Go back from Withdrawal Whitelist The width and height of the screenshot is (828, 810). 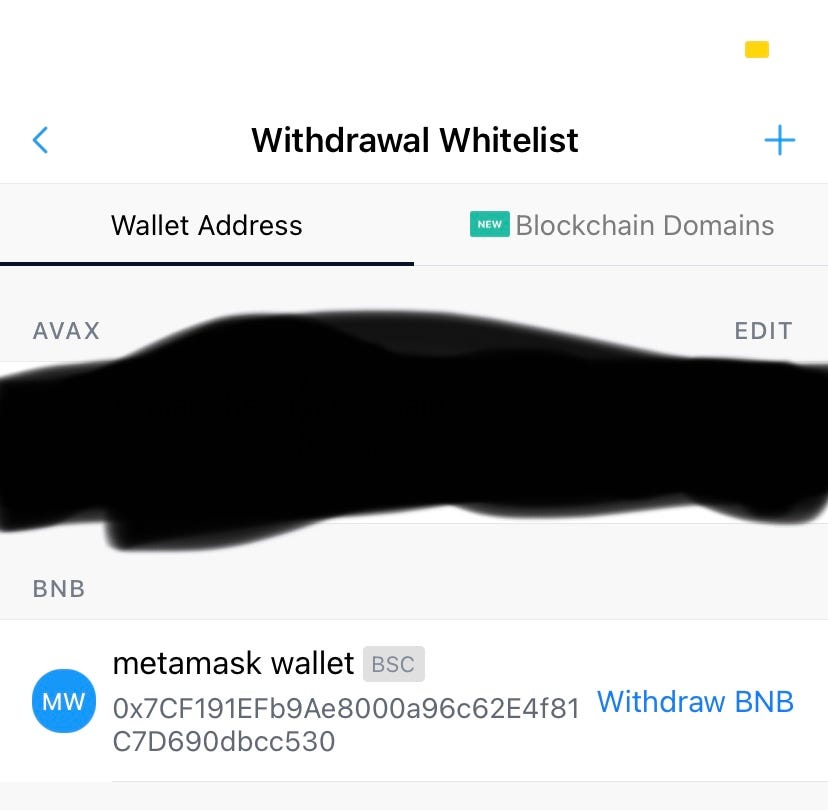click(40, 140)
